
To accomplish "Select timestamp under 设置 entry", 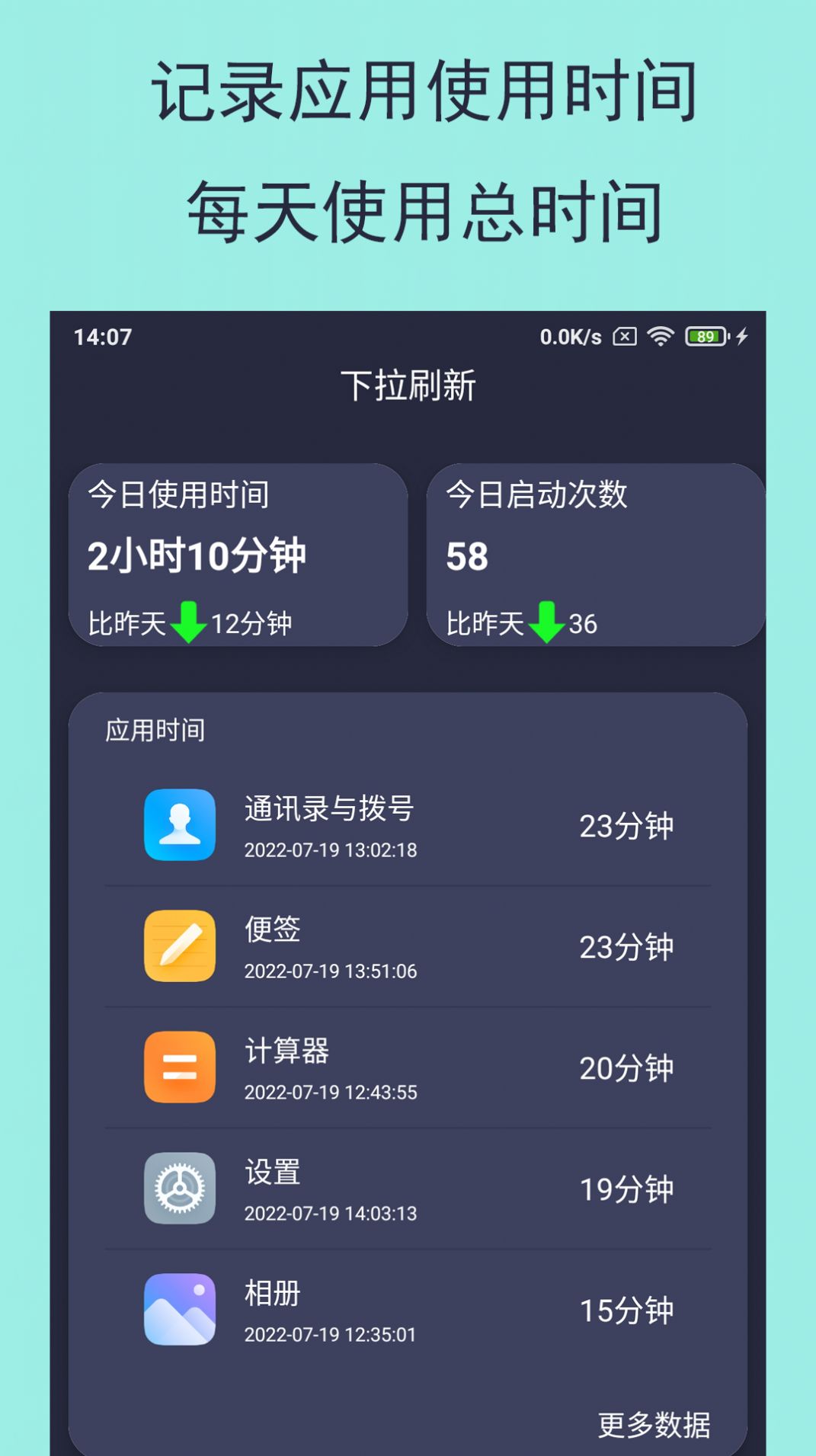I will (x=331, y=1214).
